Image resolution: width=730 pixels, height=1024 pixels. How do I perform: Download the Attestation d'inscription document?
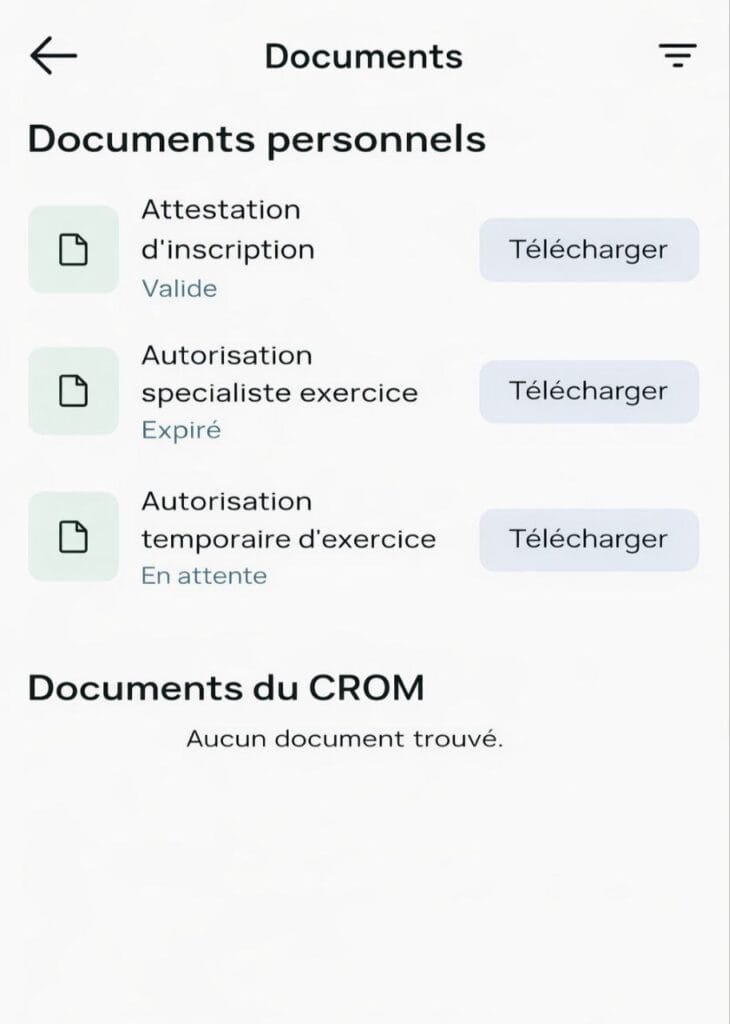pos(588,249)
